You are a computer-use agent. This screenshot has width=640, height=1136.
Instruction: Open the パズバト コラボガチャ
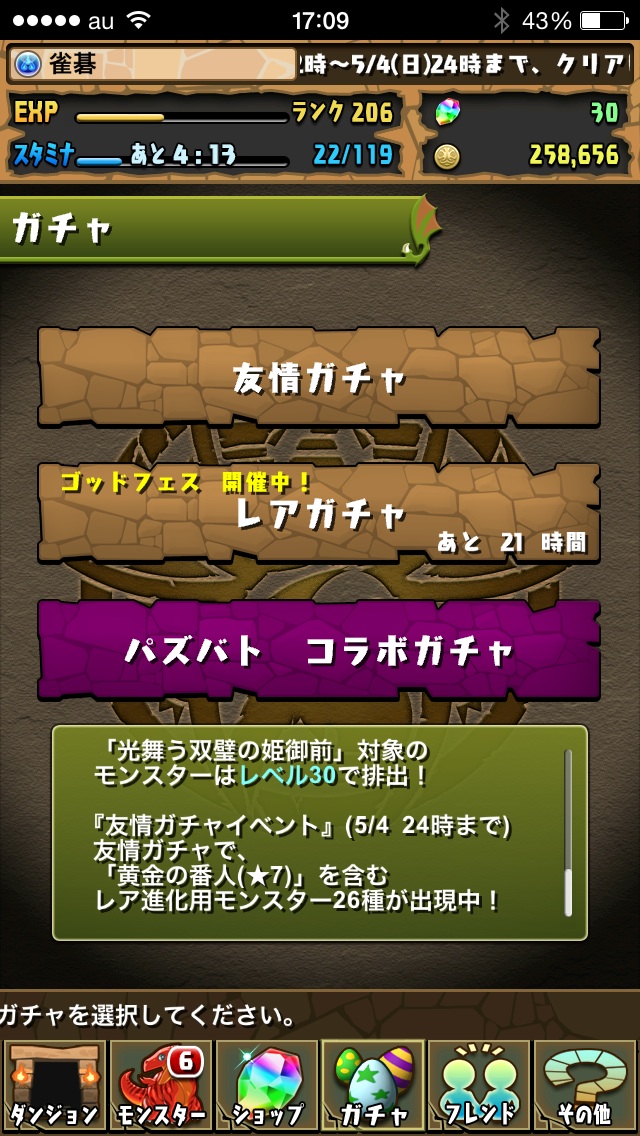pyautogui.click(x=319, y=650)
